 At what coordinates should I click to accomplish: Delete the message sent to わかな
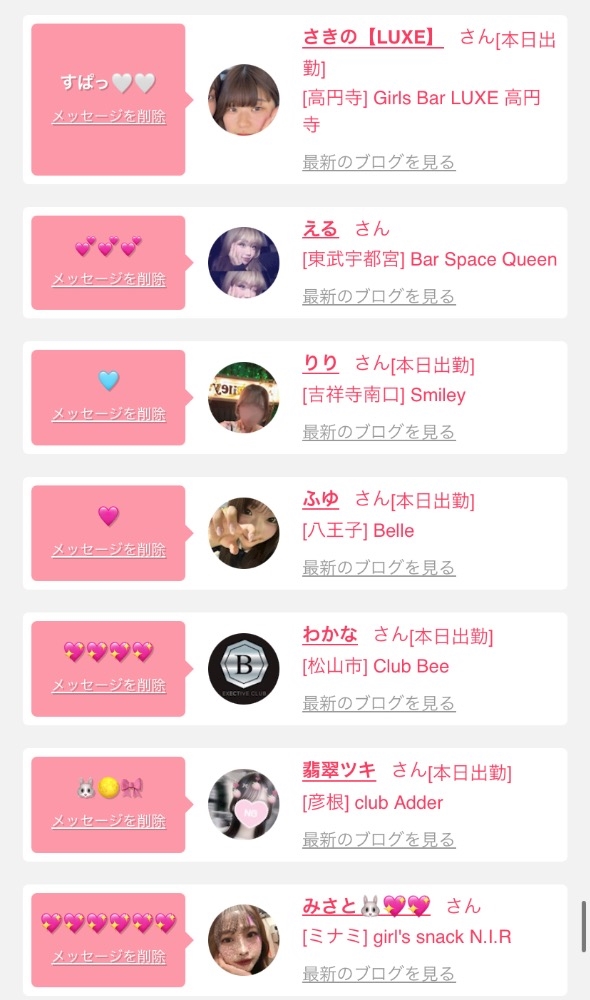coord(108,686)
